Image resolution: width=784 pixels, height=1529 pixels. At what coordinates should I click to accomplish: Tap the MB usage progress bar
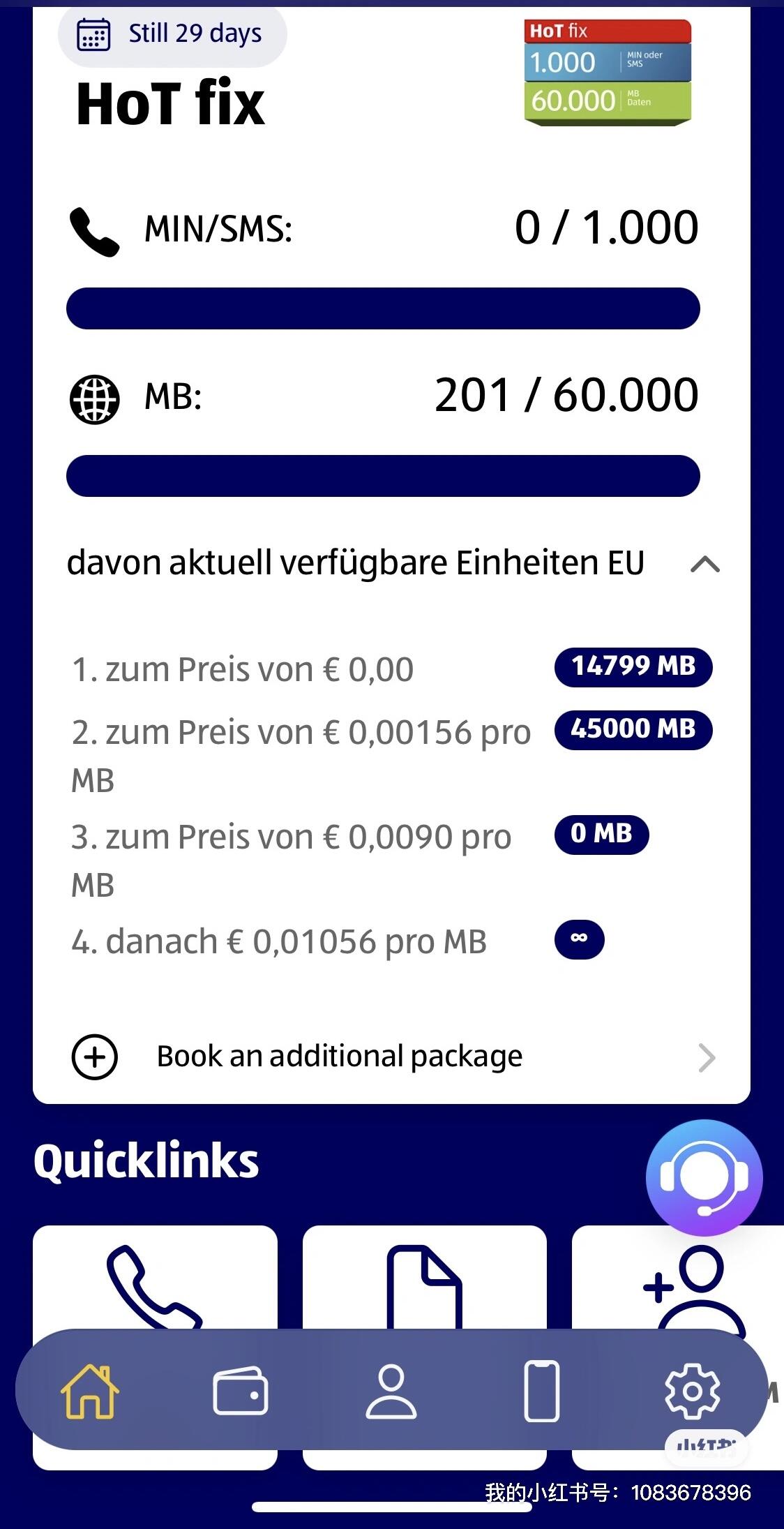[383, 475]
